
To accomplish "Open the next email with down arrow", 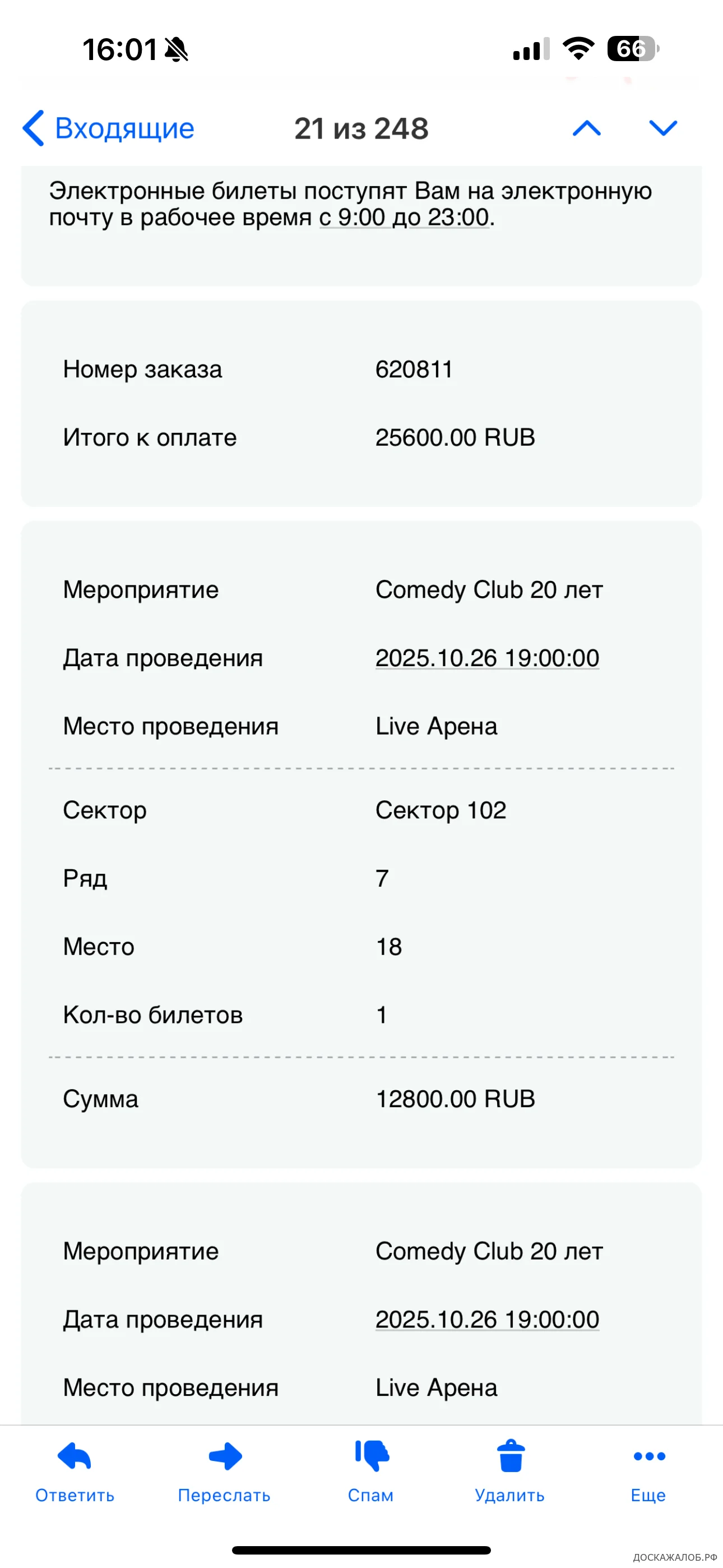I will click(x=662, y=128).
